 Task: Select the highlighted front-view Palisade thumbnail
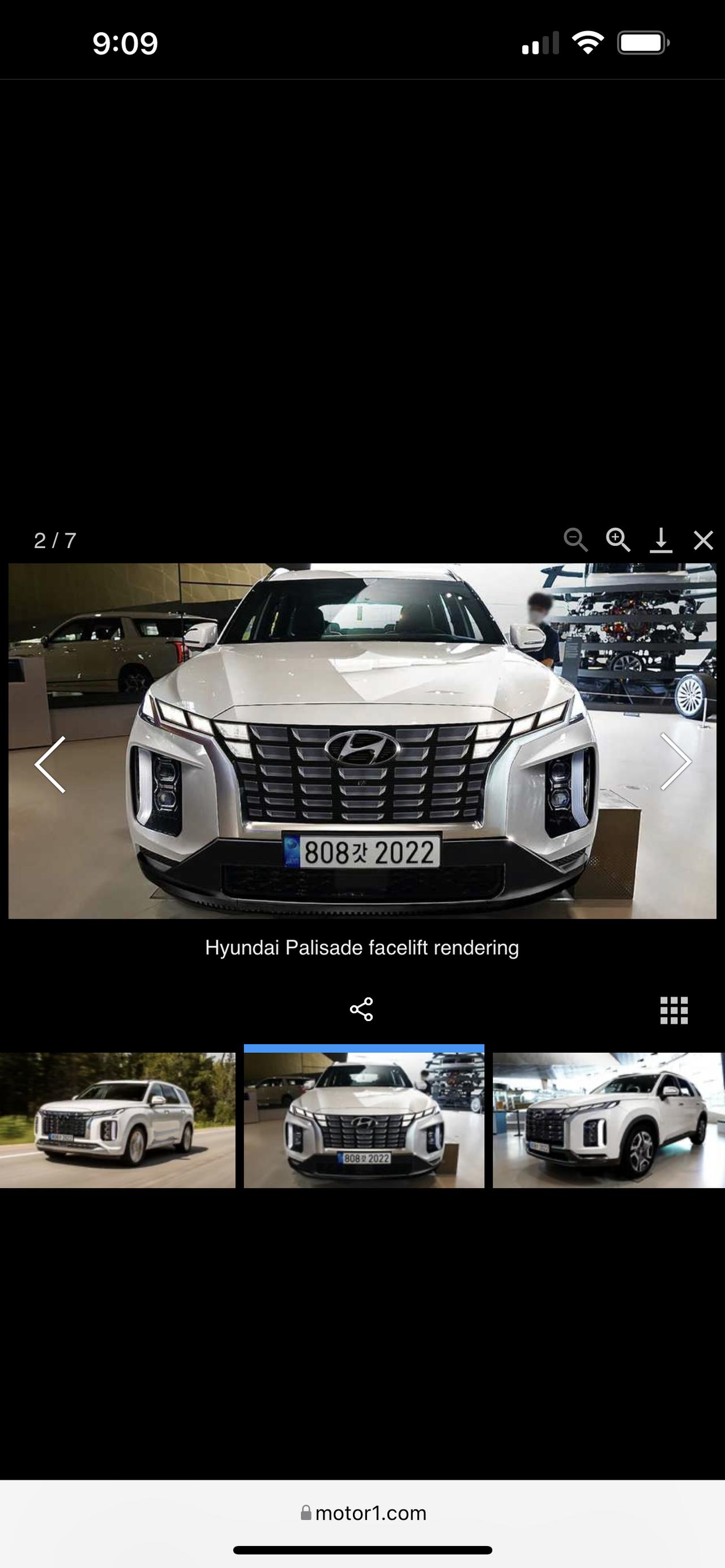pos(364,1120)
